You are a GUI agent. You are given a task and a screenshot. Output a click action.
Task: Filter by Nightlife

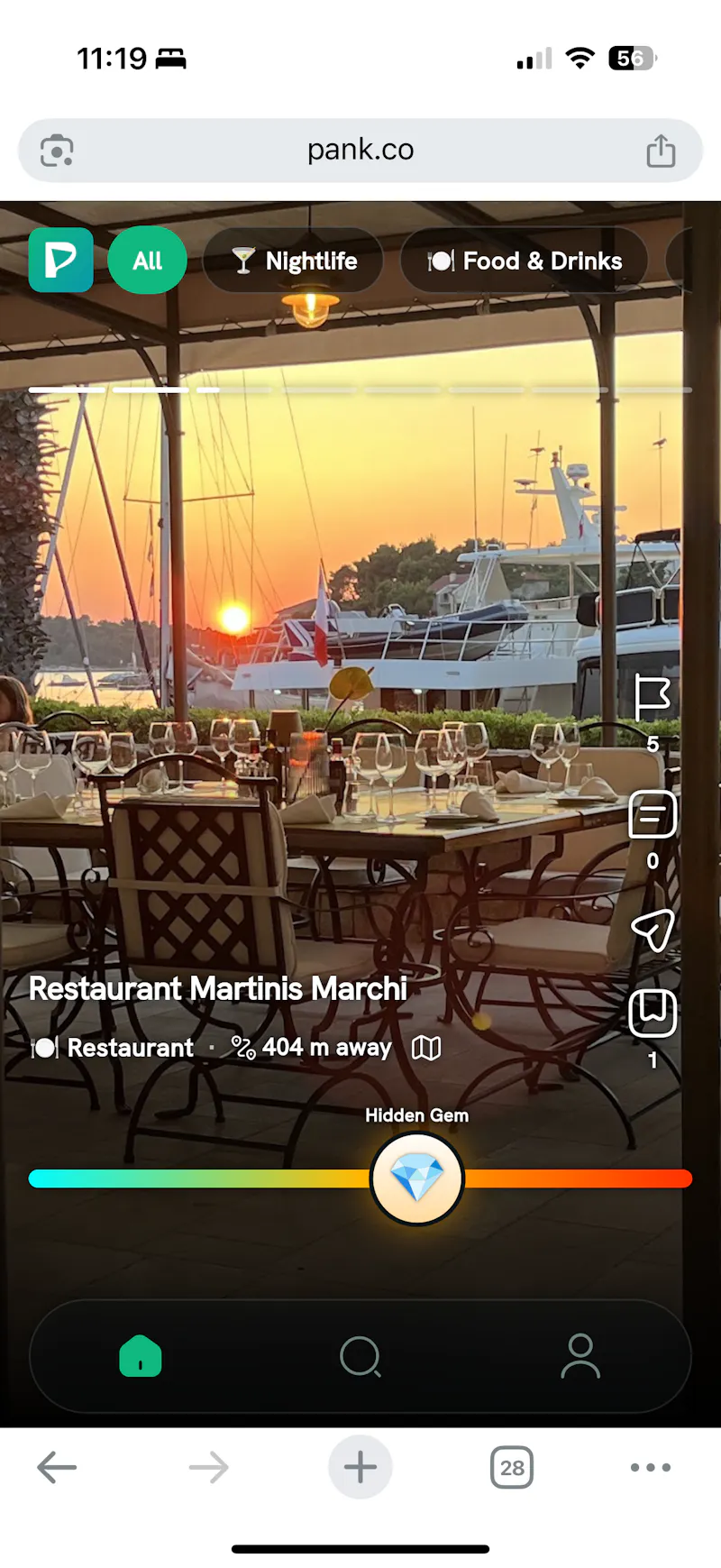[x=294, y=261]
